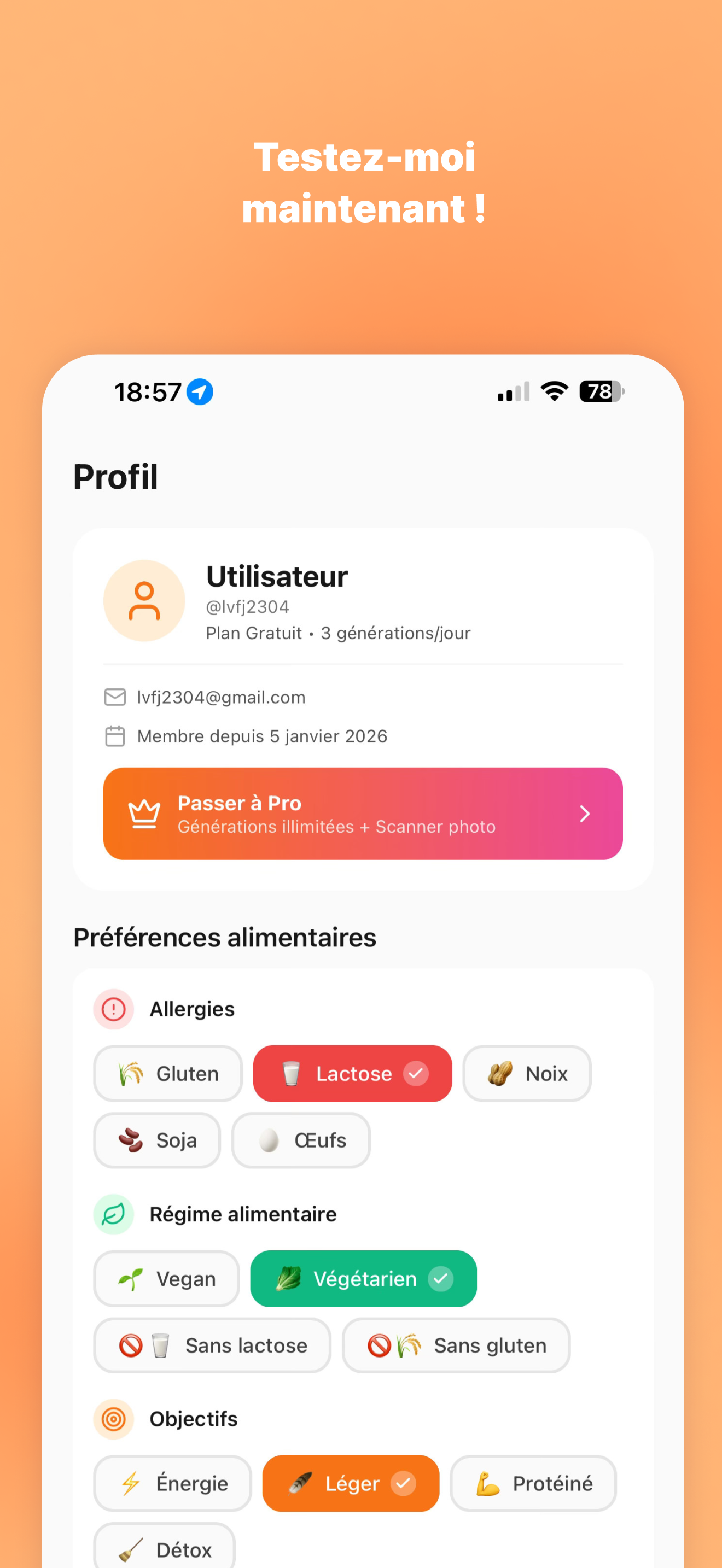The height and width of the screenshot is (1568, 722).
Task: Click the location arrow in the status bar
Action: (200, 392)
